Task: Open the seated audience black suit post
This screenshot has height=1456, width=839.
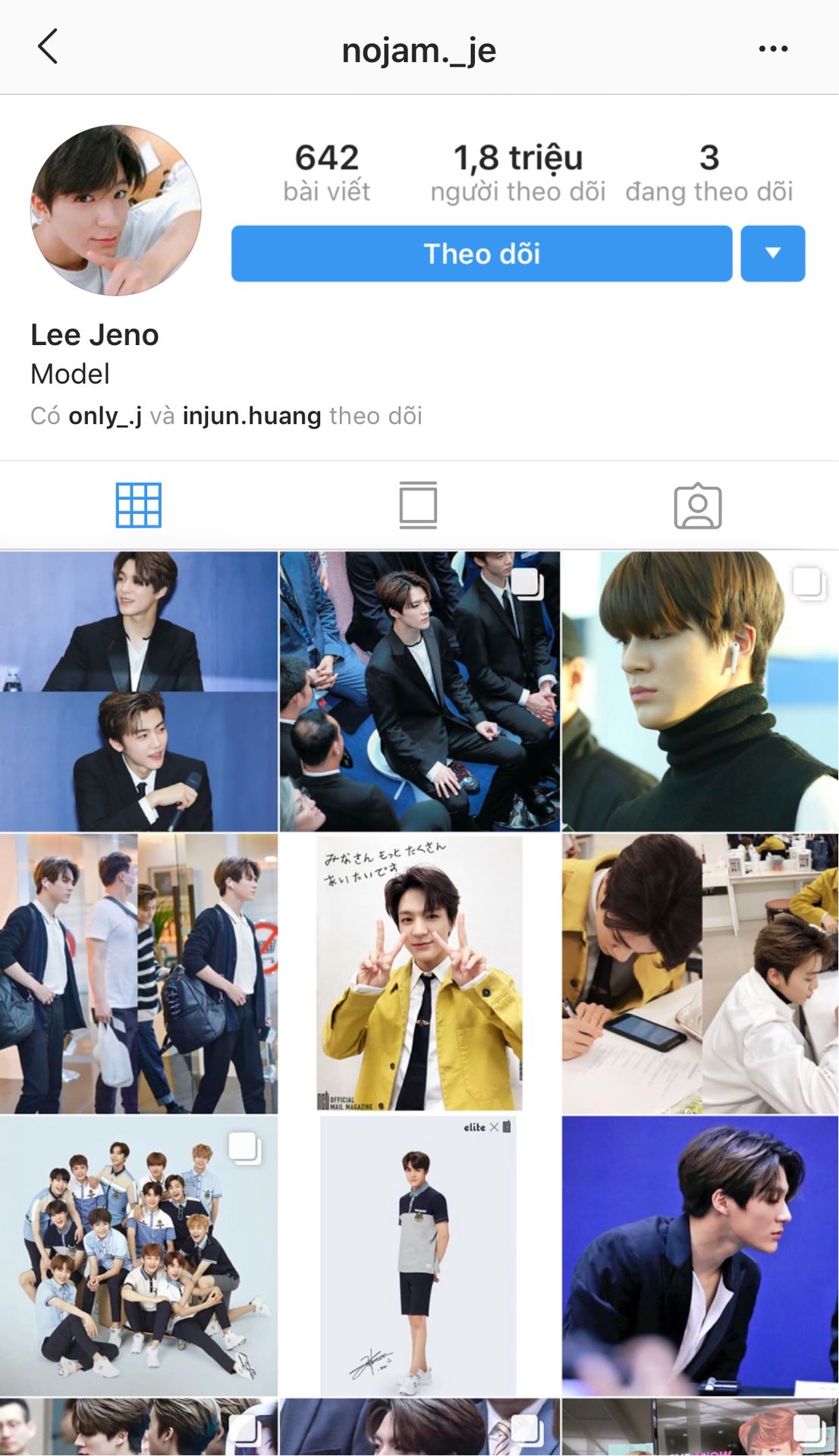Action: [419, 692]
